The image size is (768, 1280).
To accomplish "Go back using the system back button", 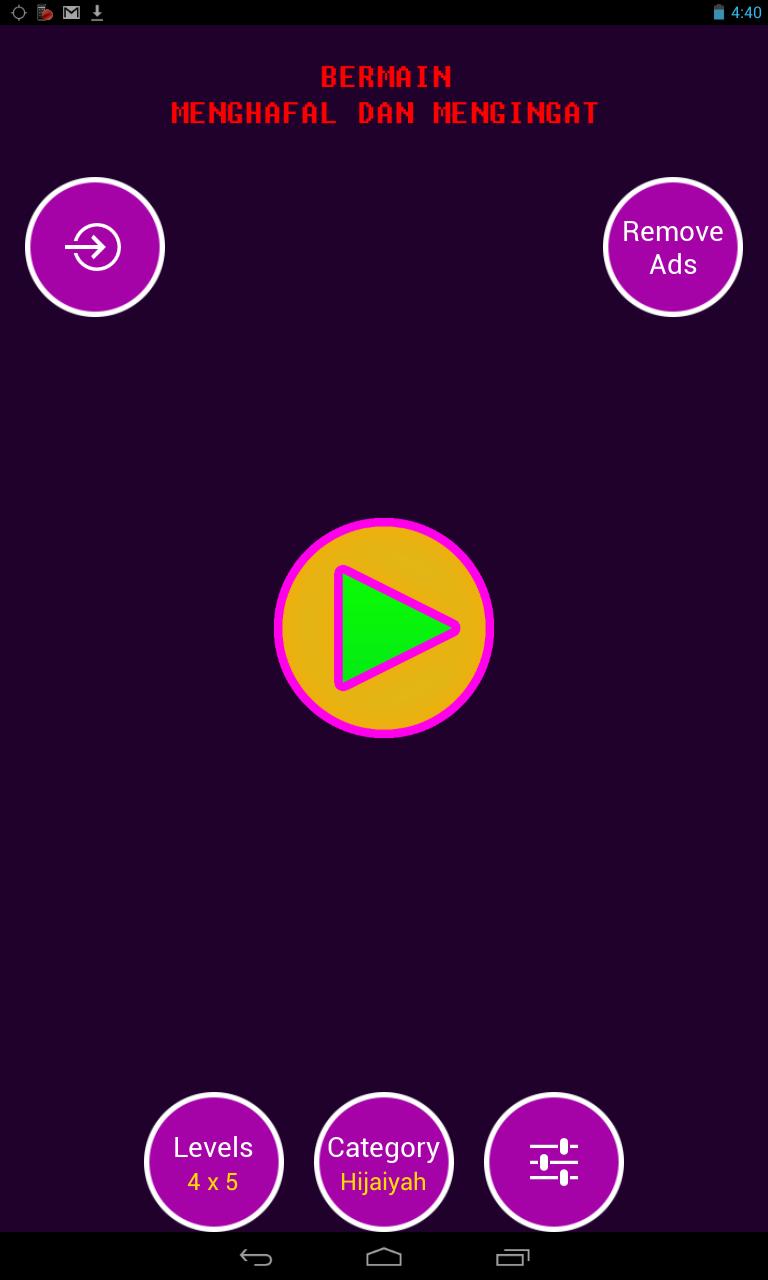I will coord(256,1257).
